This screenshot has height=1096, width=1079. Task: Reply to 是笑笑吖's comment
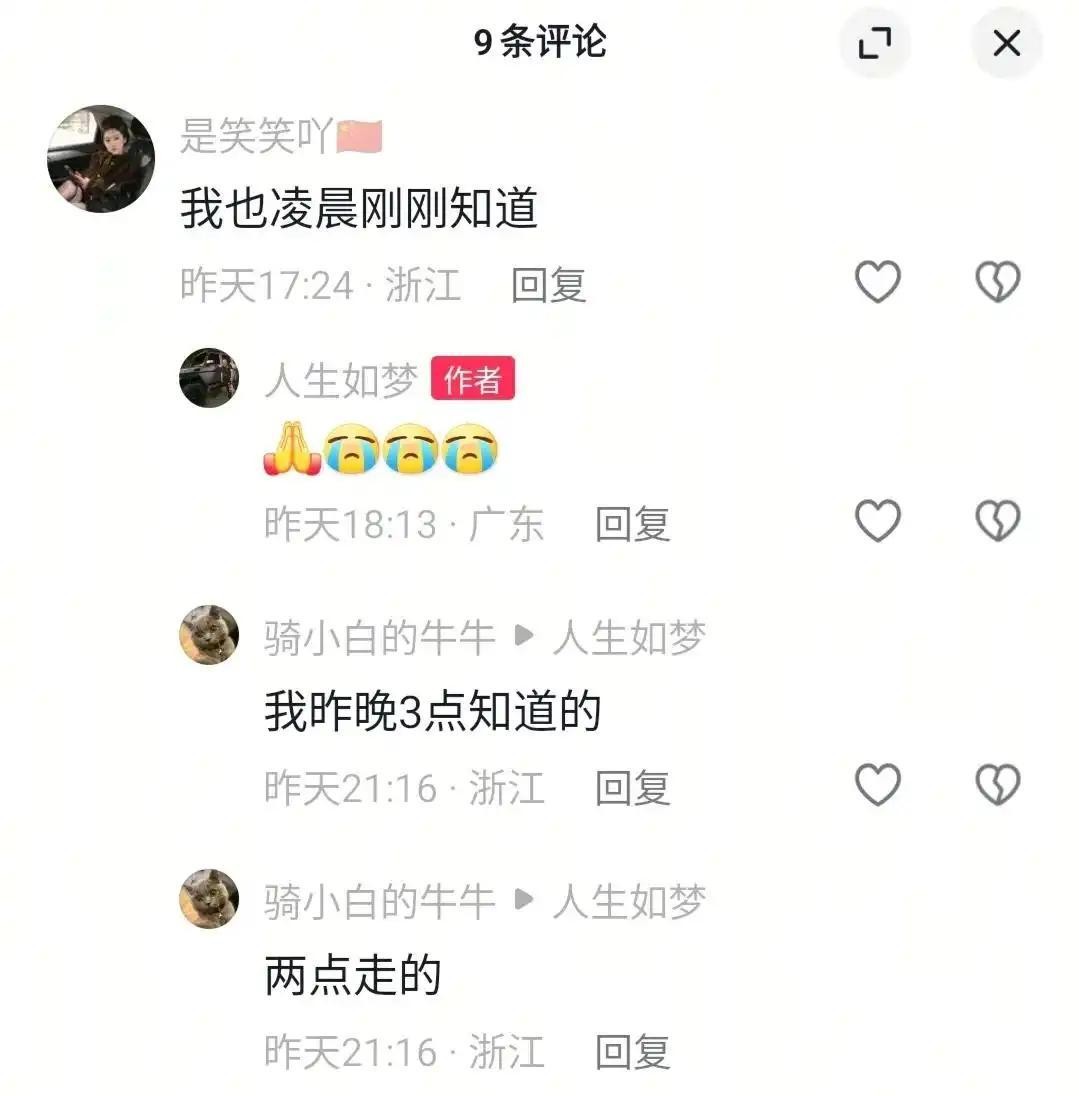[548, 286]
